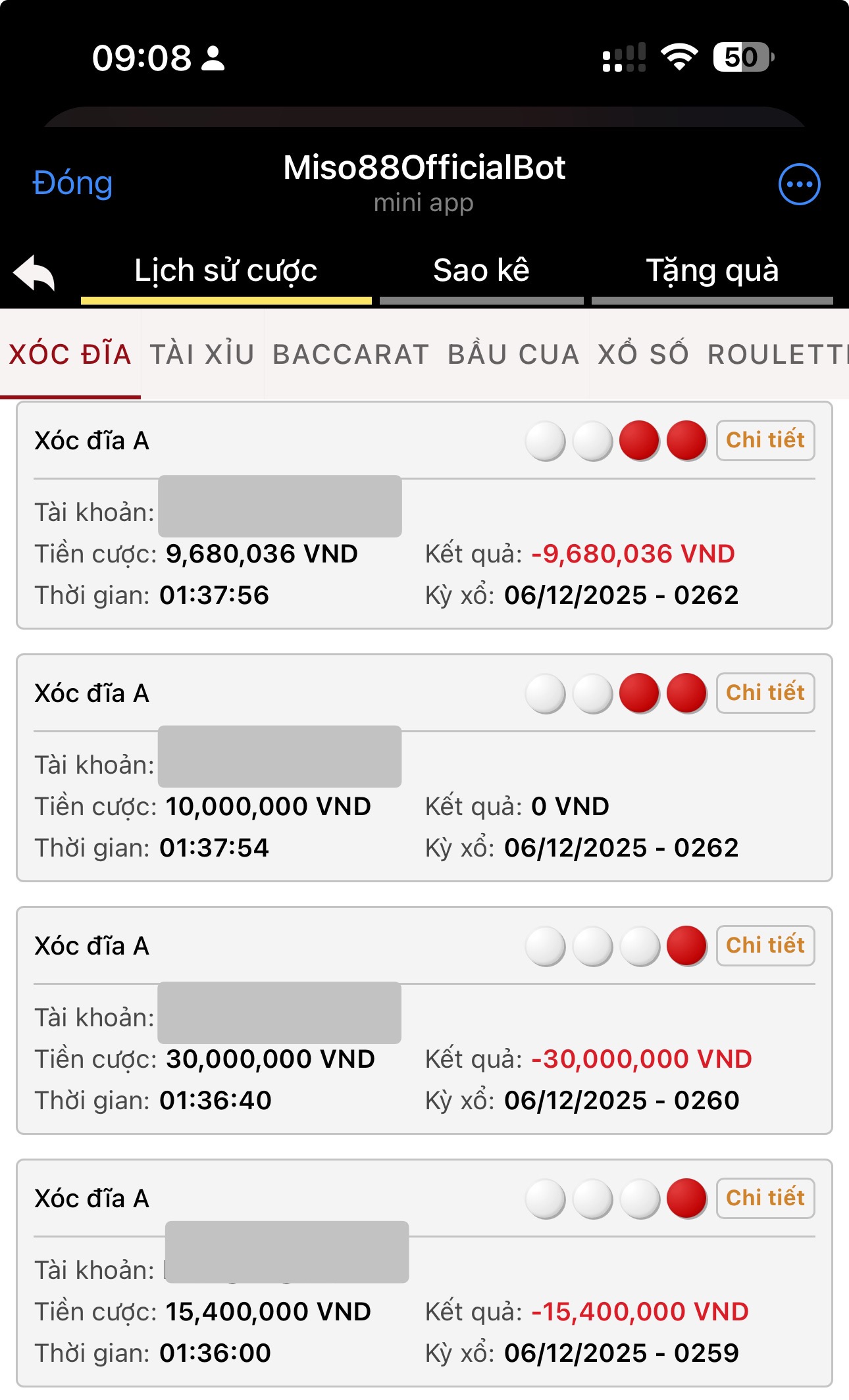Select the XÓC ĐĨA game tab
The image size is (849, 1400).
point(70,355)
